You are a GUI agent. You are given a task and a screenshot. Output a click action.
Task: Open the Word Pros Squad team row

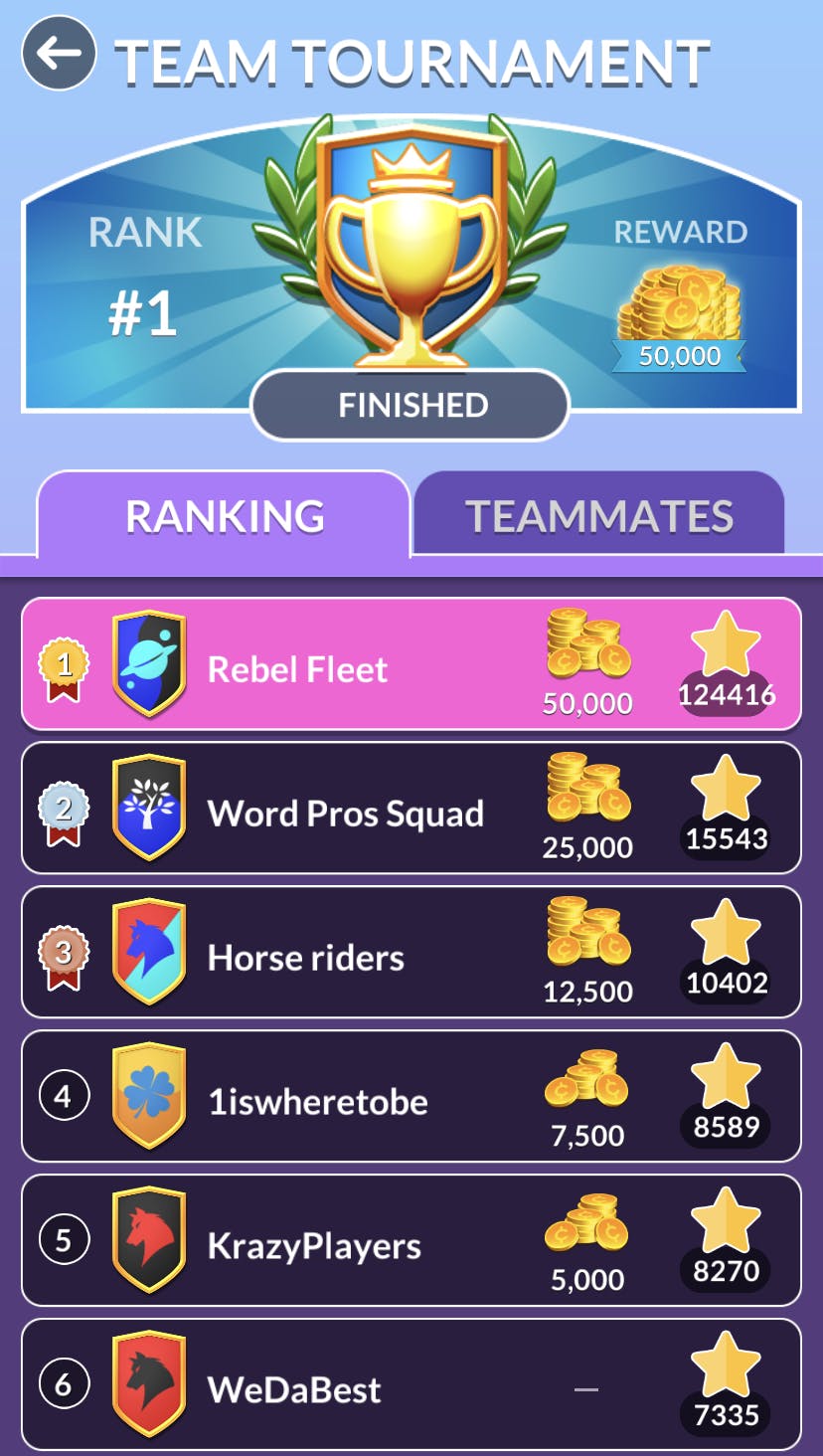(411, 809)
